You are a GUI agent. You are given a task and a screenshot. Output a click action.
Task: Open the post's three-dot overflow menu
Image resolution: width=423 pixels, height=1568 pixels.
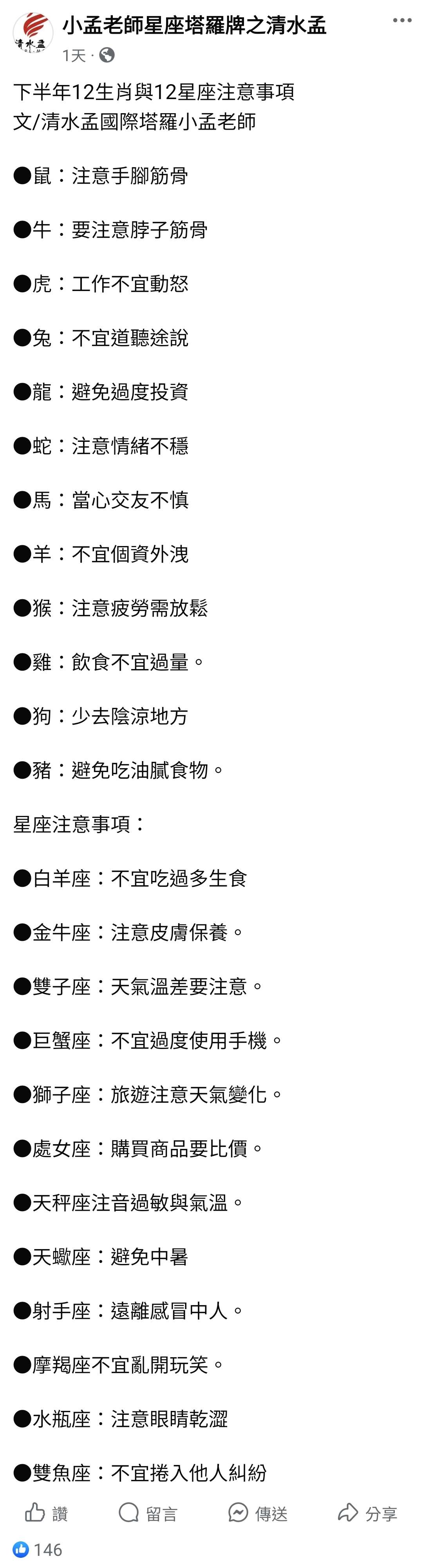[402, 21]
